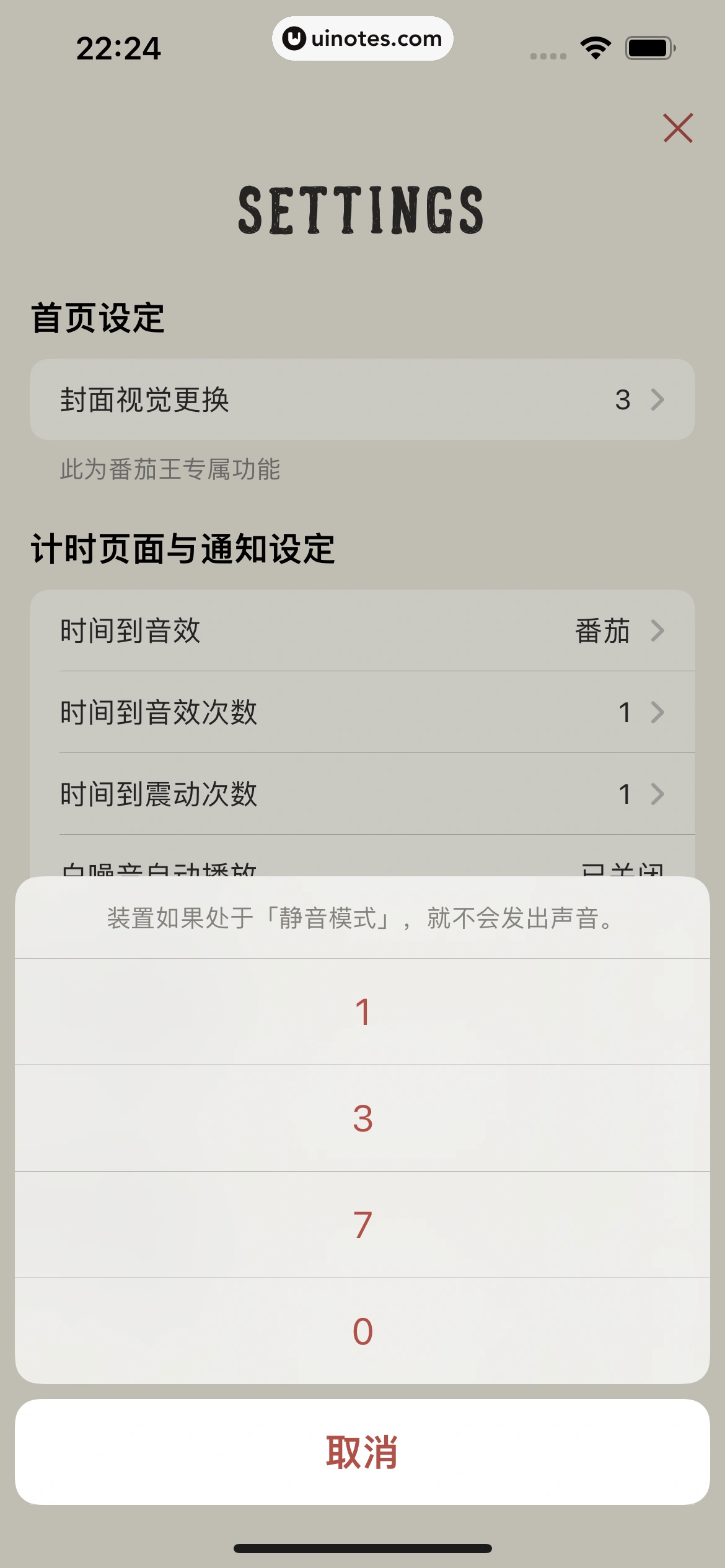Open the 时间到音效次数 setting row
This screenshot has height=1568, width=725.
[x=362, y=712]
